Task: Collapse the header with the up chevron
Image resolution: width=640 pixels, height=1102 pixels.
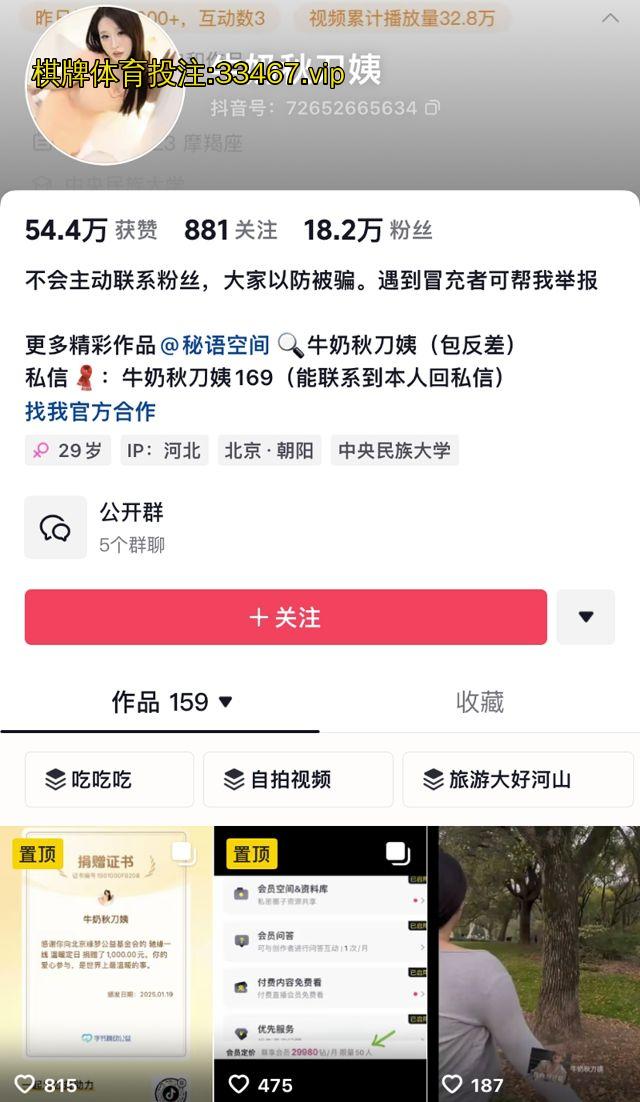Action: (609, 18)
